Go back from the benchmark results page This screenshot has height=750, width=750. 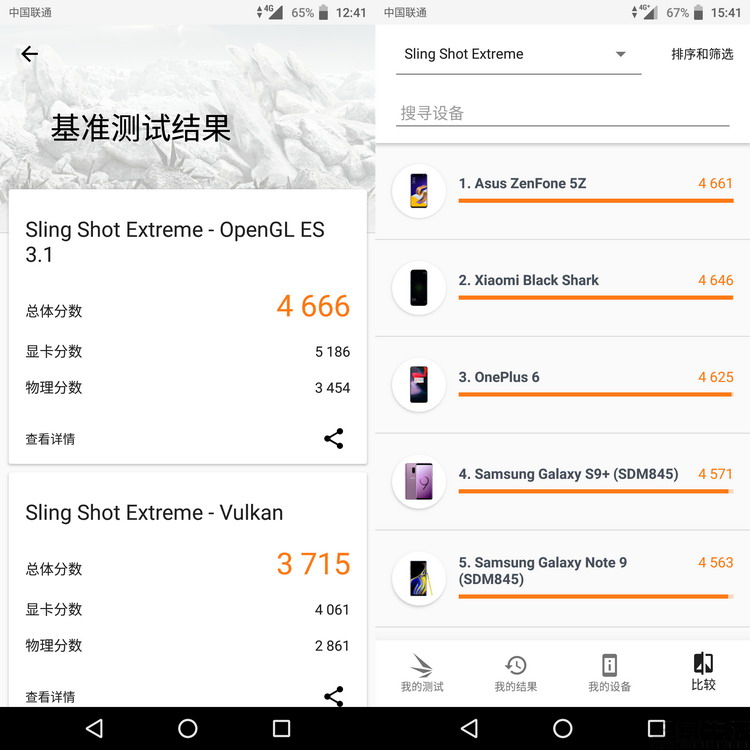[x=30, y=54]
